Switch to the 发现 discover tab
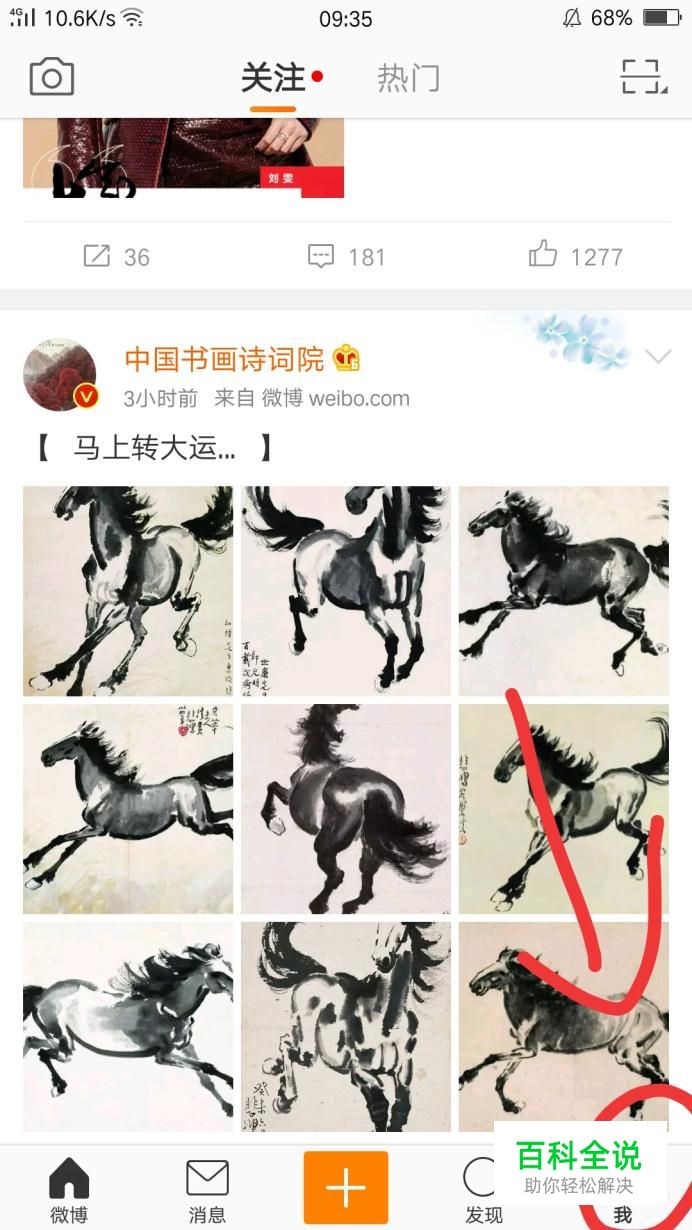This screenshot has height=1230, width=692. point(483,1190)
